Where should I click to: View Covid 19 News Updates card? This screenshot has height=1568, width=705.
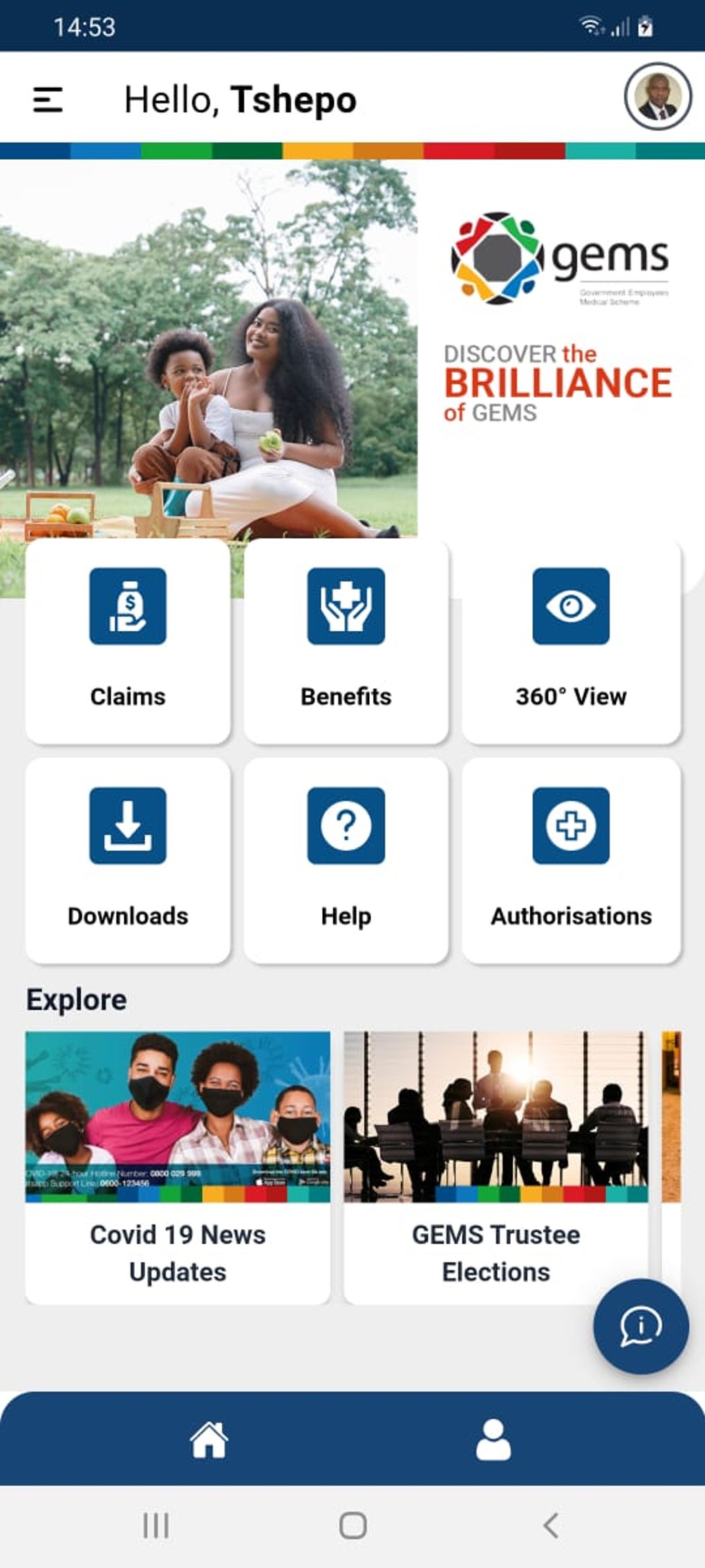(x=178, y=1168)
